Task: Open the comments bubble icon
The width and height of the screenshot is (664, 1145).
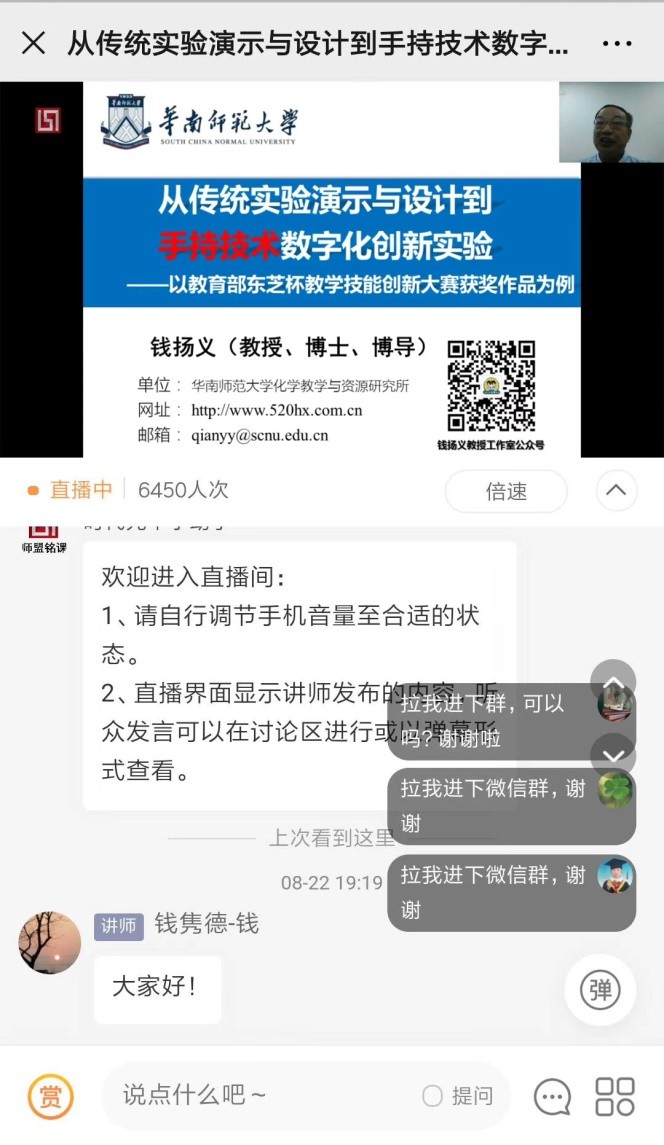Action: [552, 1096]
